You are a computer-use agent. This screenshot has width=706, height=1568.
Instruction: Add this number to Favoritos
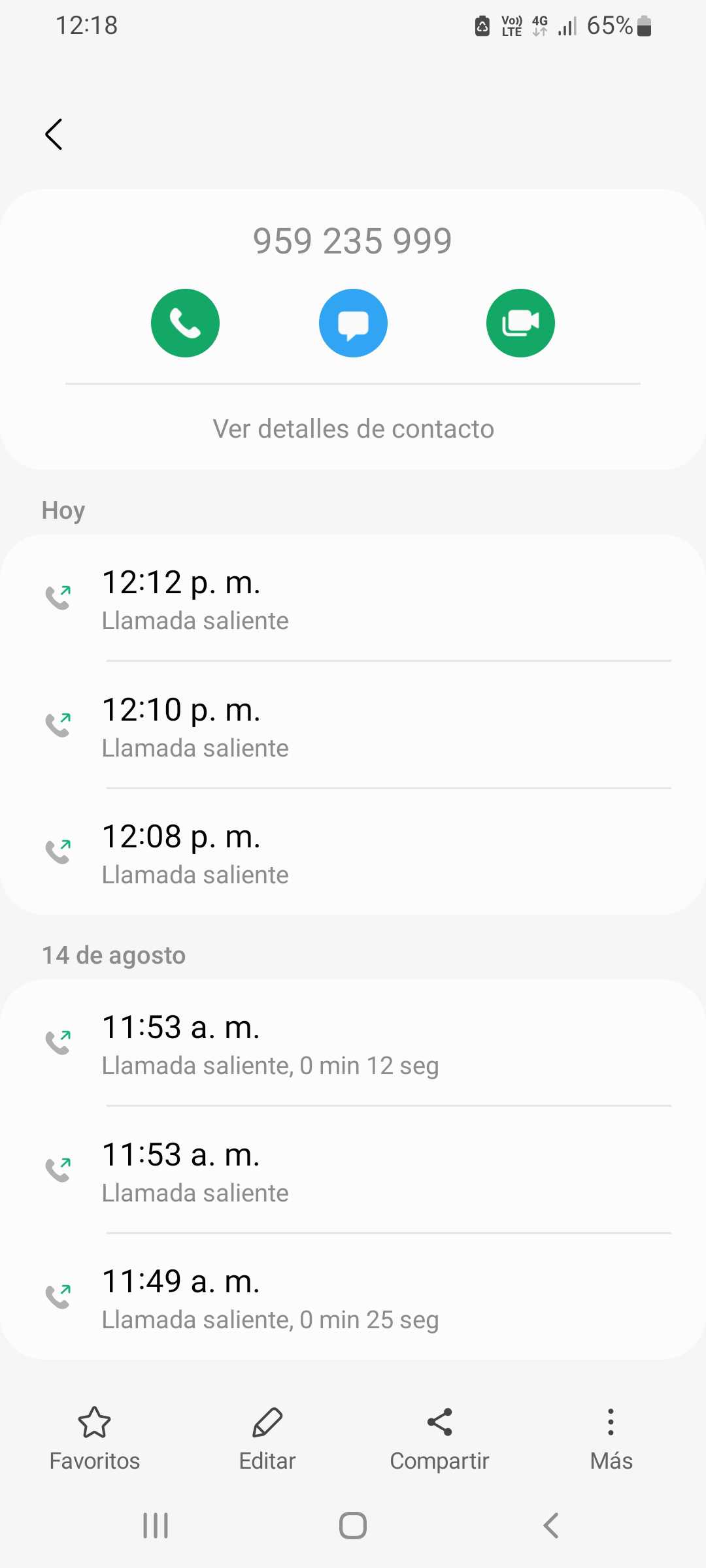click(x=95, y=1437)
